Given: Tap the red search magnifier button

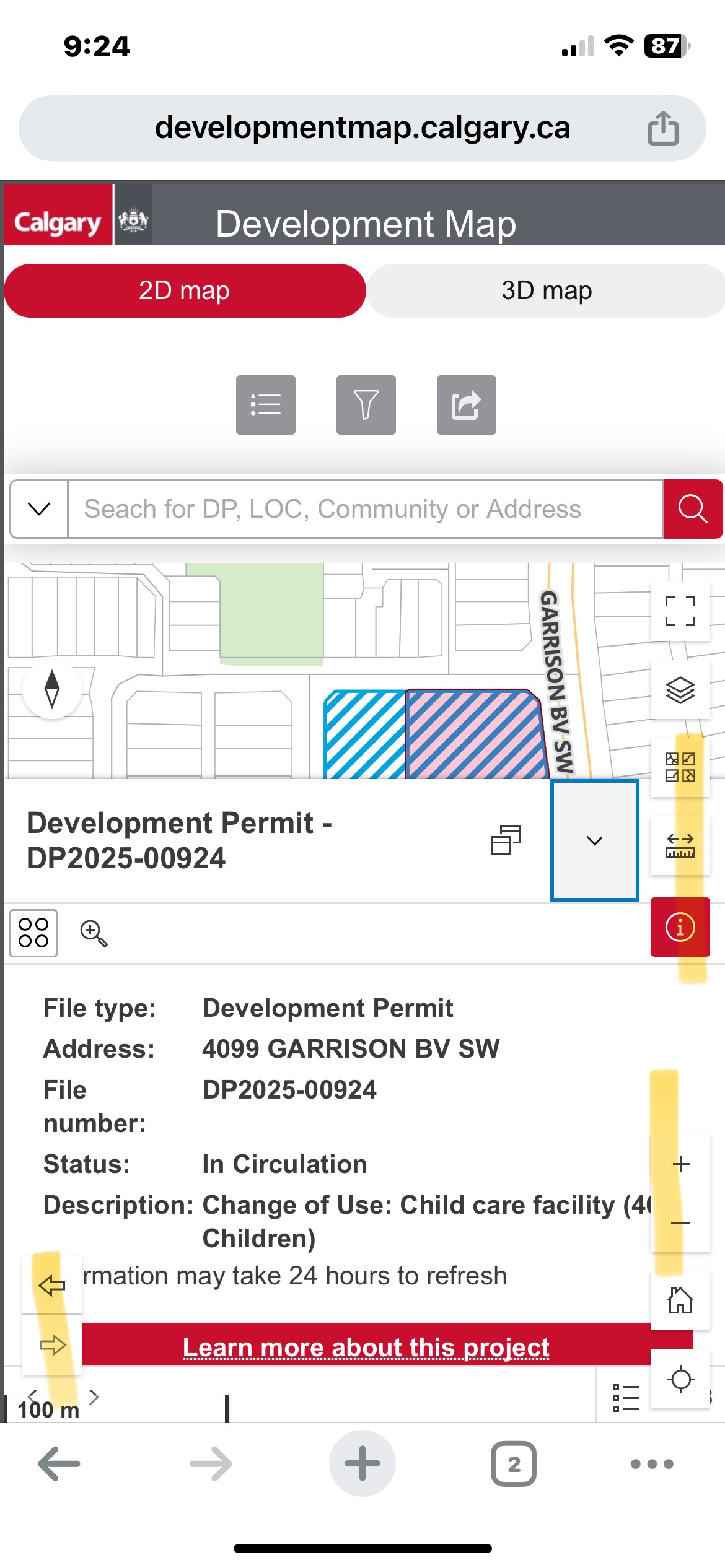Looking at the screenshot, I should [693, 509].
